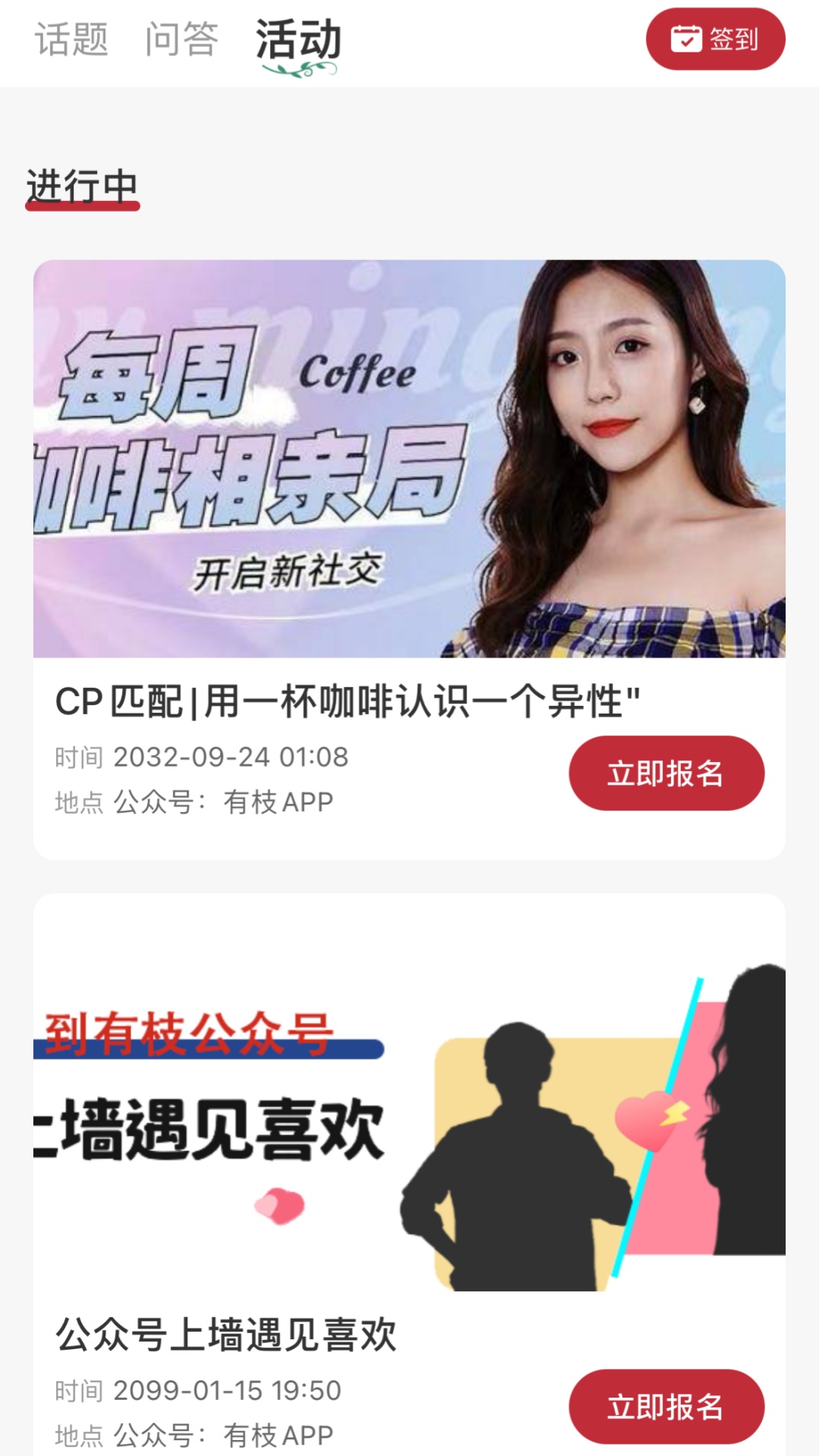Select the 活动 tab
This screenshot has height=1456, width=819.
coord(298,39)
